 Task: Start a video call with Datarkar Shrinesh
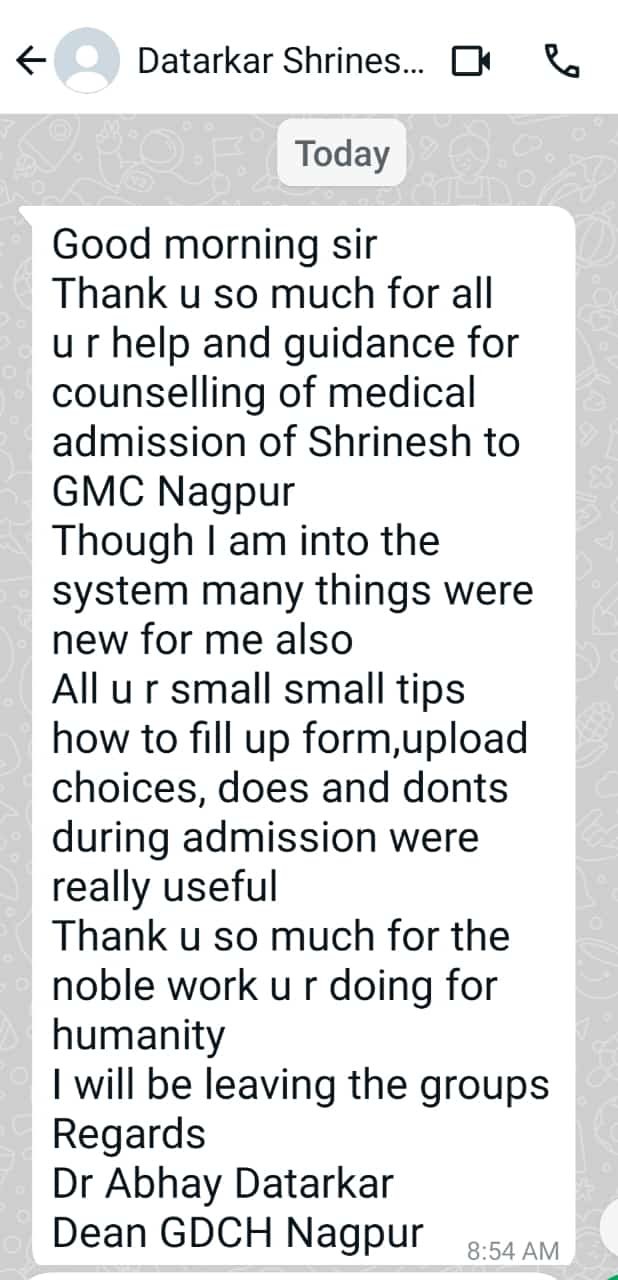click(471, 62)
